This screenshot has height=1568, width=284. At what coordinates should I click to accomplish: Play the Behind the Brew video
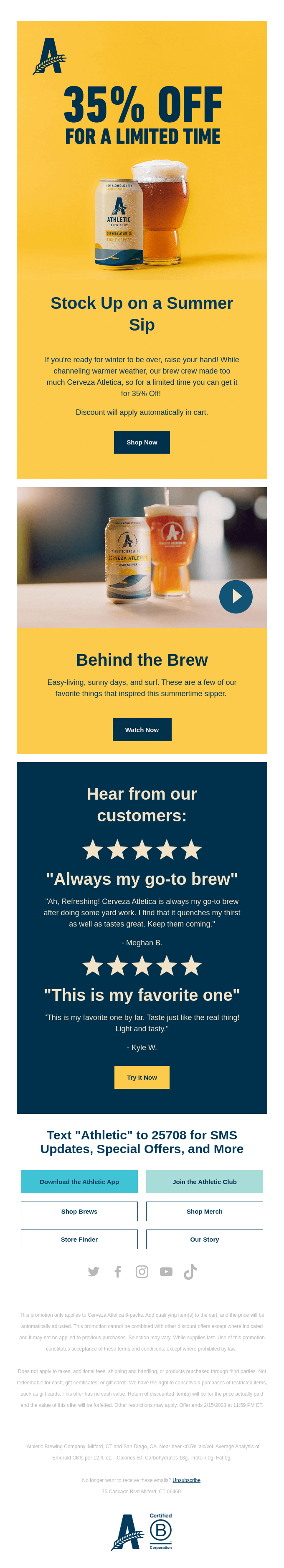(x=235, y=596)
